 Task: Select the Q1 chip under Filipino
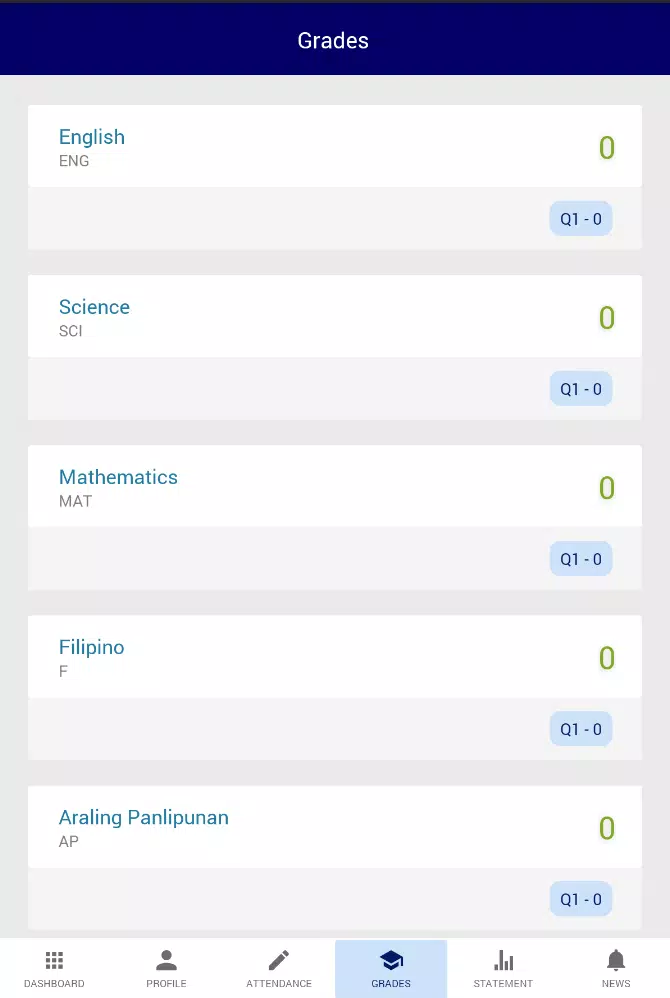[581, 729]
